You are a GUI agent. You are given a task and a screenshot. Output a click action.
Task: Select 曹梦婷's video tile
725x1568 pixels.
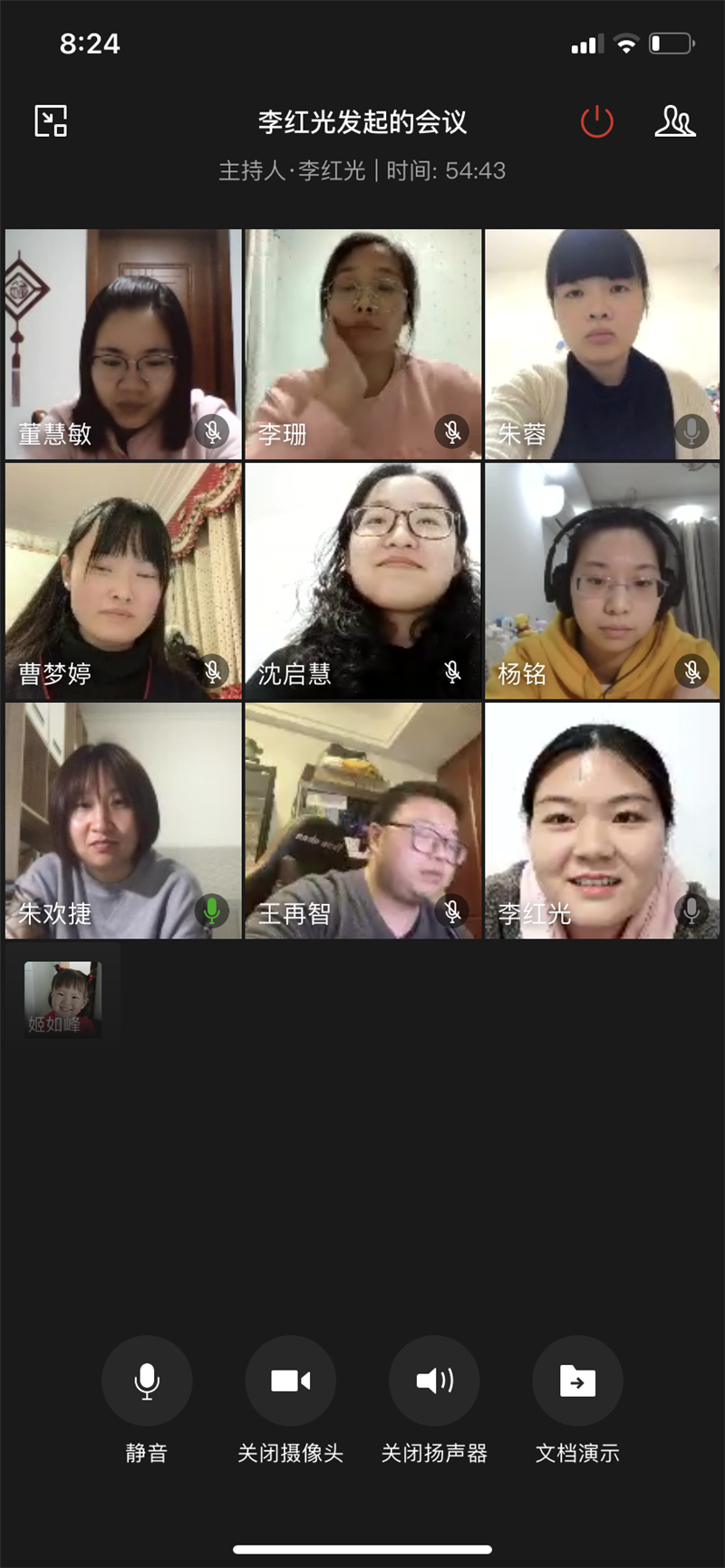123,582
